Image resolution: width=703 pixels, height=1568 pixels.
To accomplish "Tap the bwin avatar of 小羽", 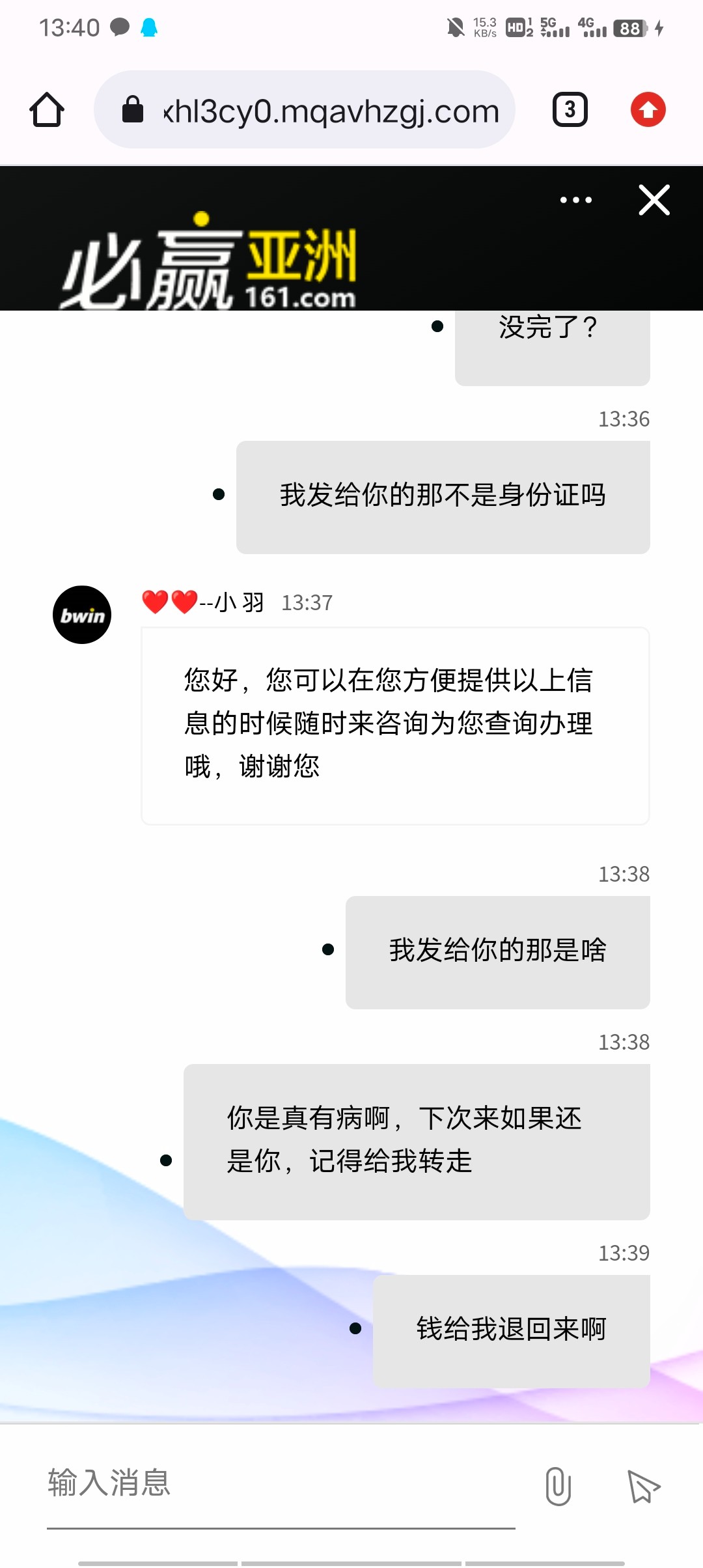I will (x=82, y=613).
